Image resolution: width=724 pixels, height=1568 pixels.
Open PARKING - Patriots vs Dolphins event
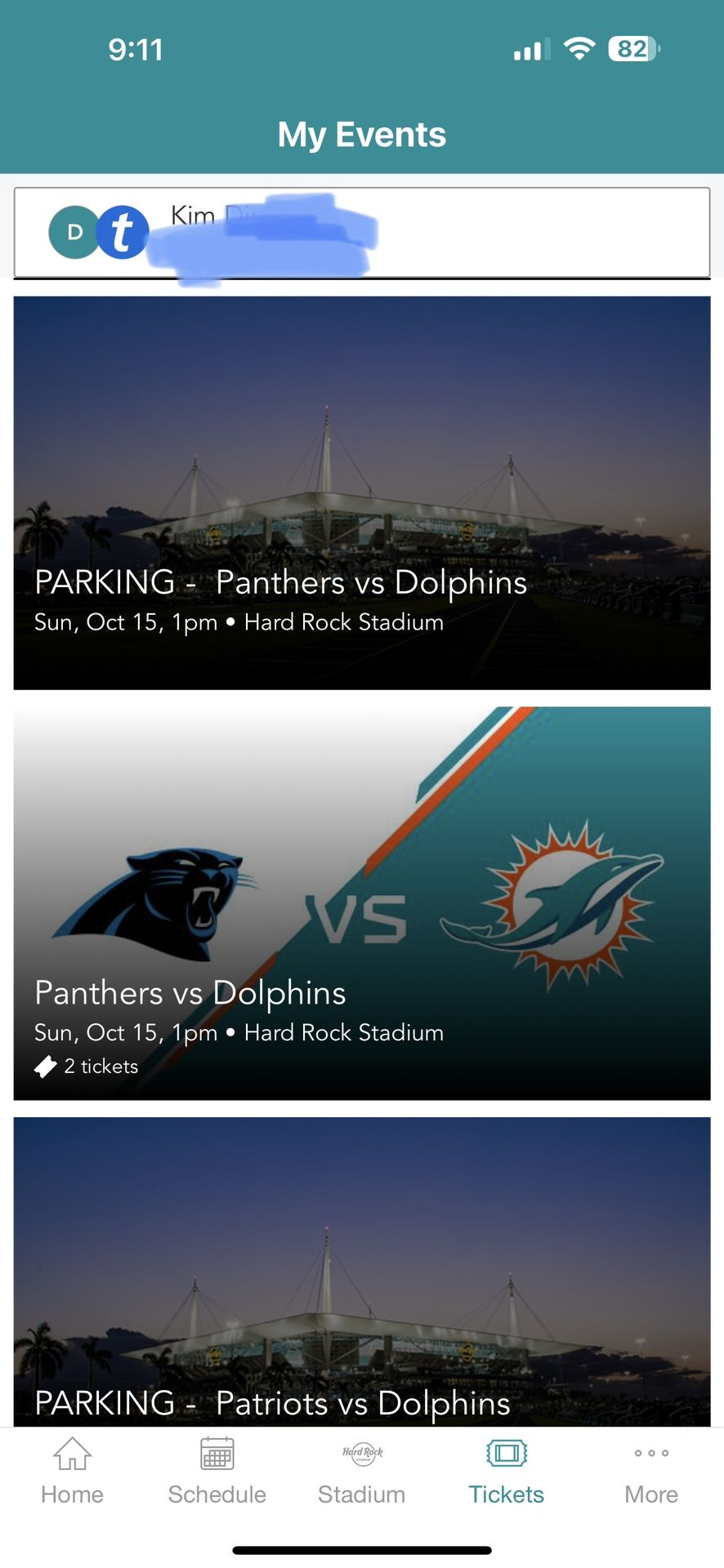361,1272
